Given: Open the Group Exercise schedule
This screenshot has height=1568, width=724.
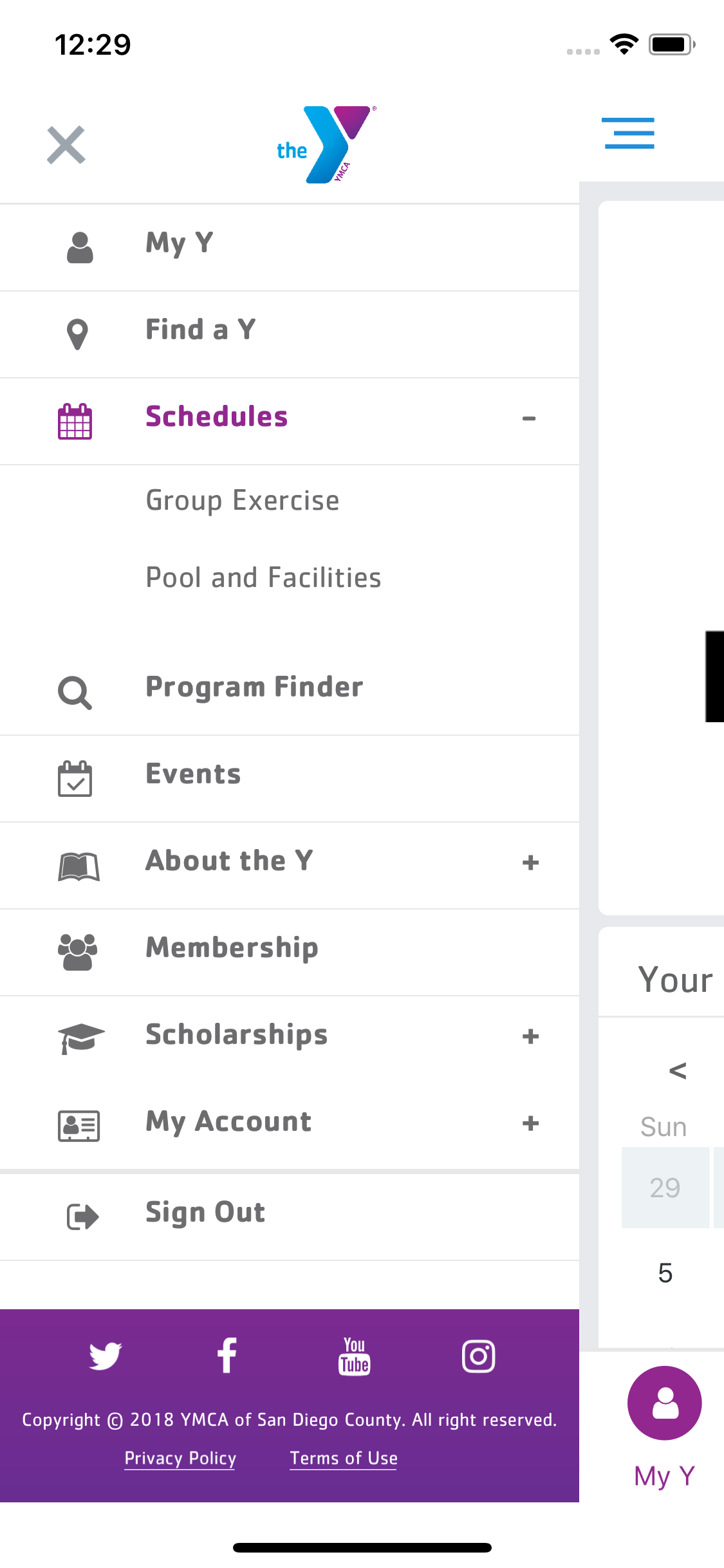Looking at the screenshot, I should coord(243,499).
